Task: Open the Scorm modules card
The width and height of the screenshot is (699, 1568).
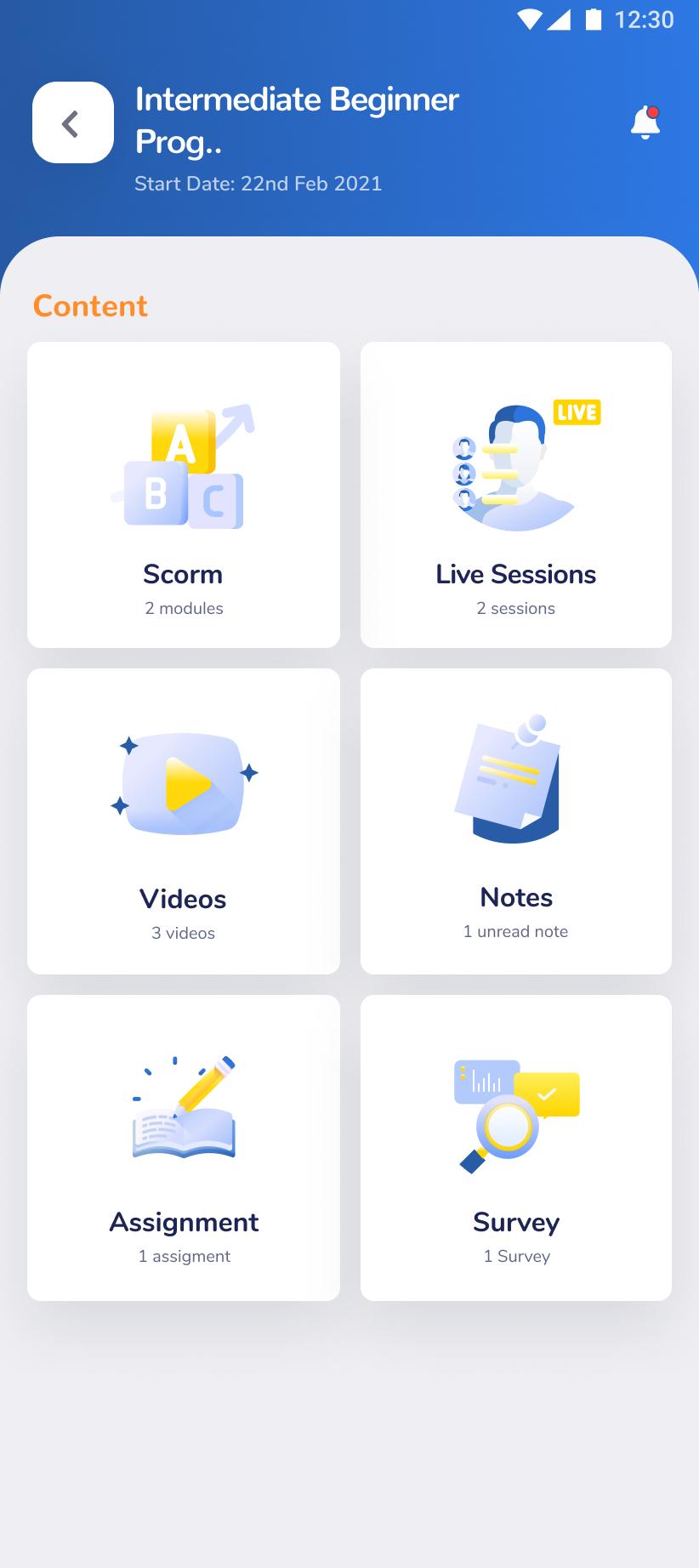Action: point(184,495)
